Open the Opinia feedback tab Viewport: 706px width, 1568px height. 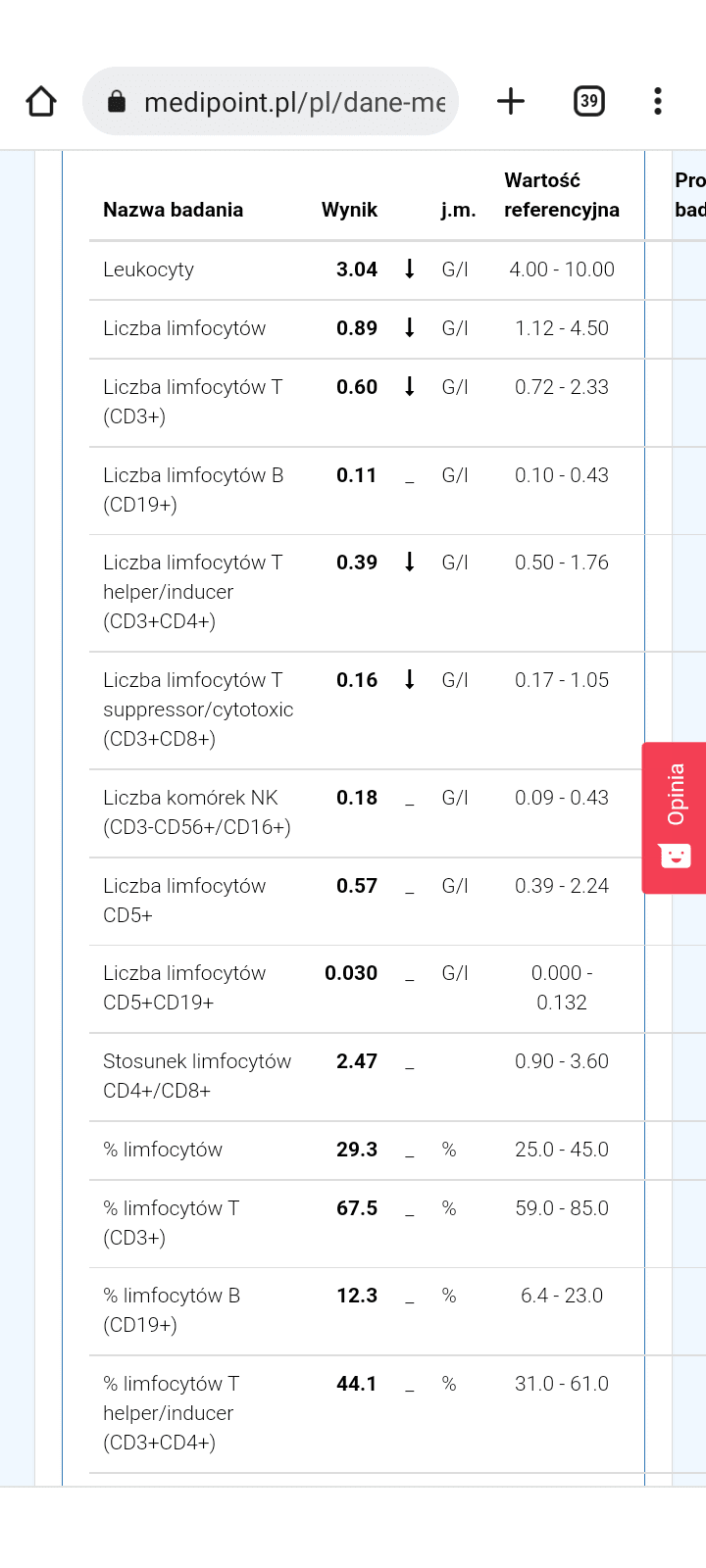675,817
